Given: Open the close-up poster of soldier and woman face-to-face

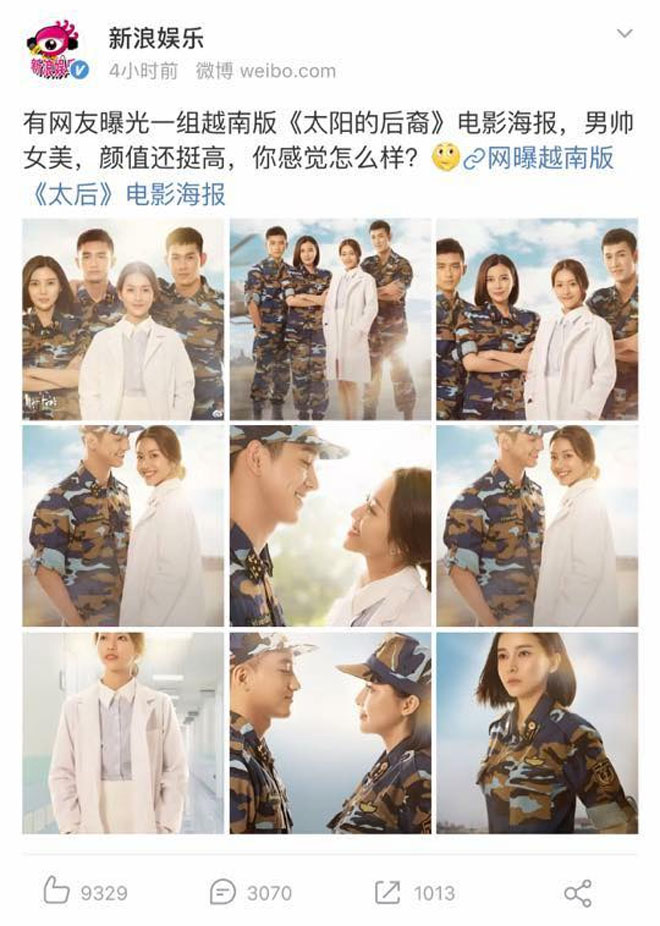Looking at the screenshot, I should (330, 526).
